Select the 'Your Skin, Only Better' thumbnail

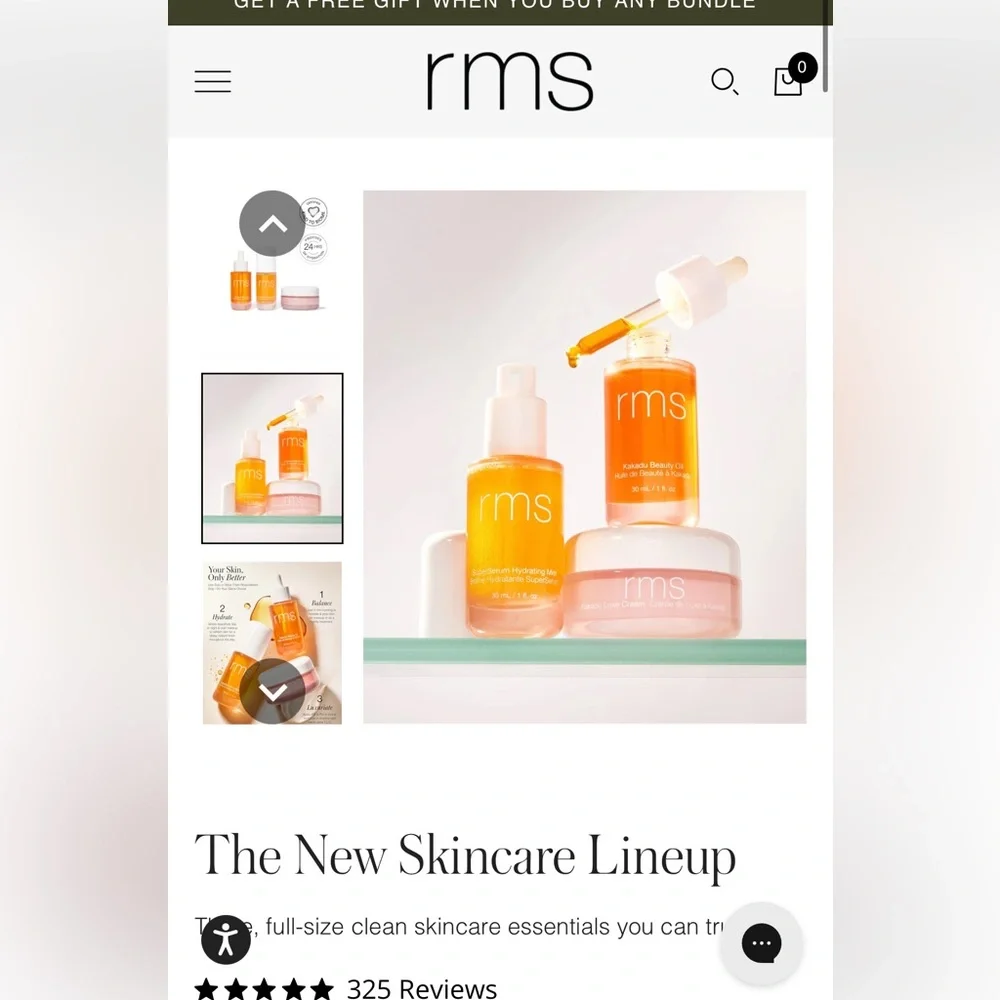(x=272, y=643)
